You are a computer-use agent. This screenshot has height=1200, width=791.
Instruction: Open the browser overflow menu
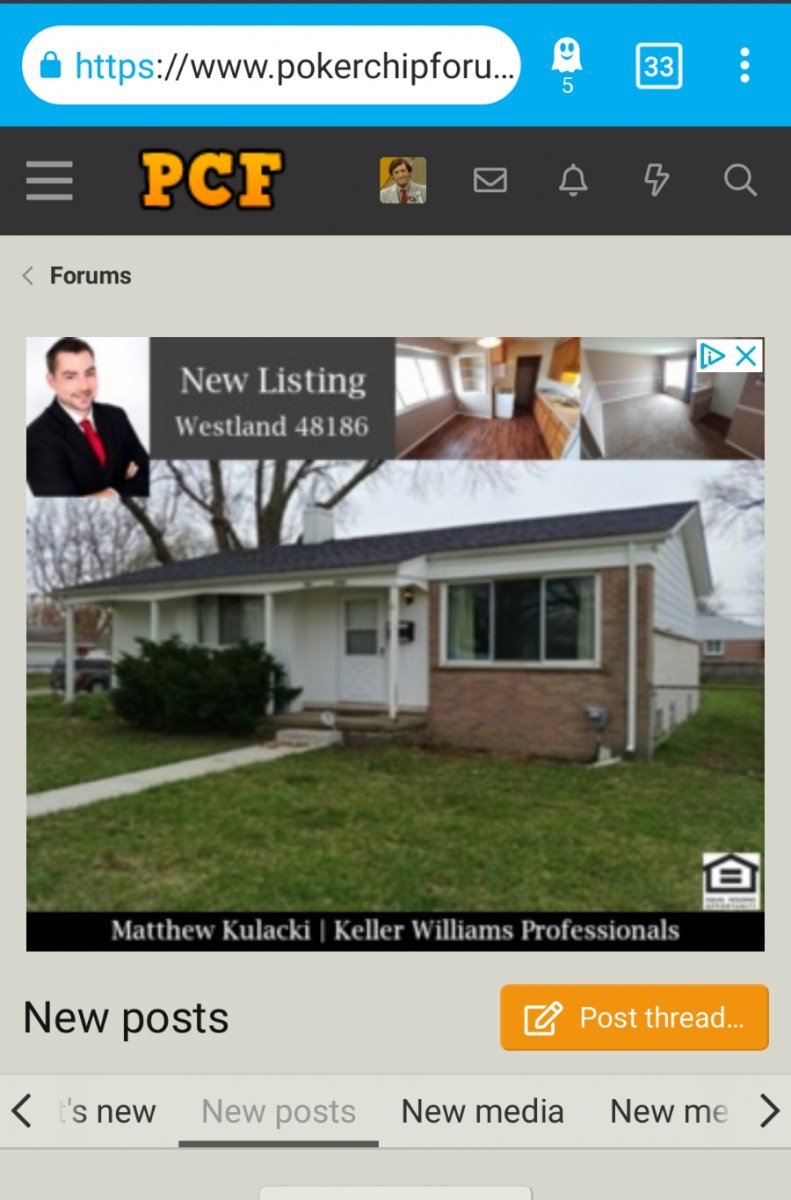click(x=744, y=65)
